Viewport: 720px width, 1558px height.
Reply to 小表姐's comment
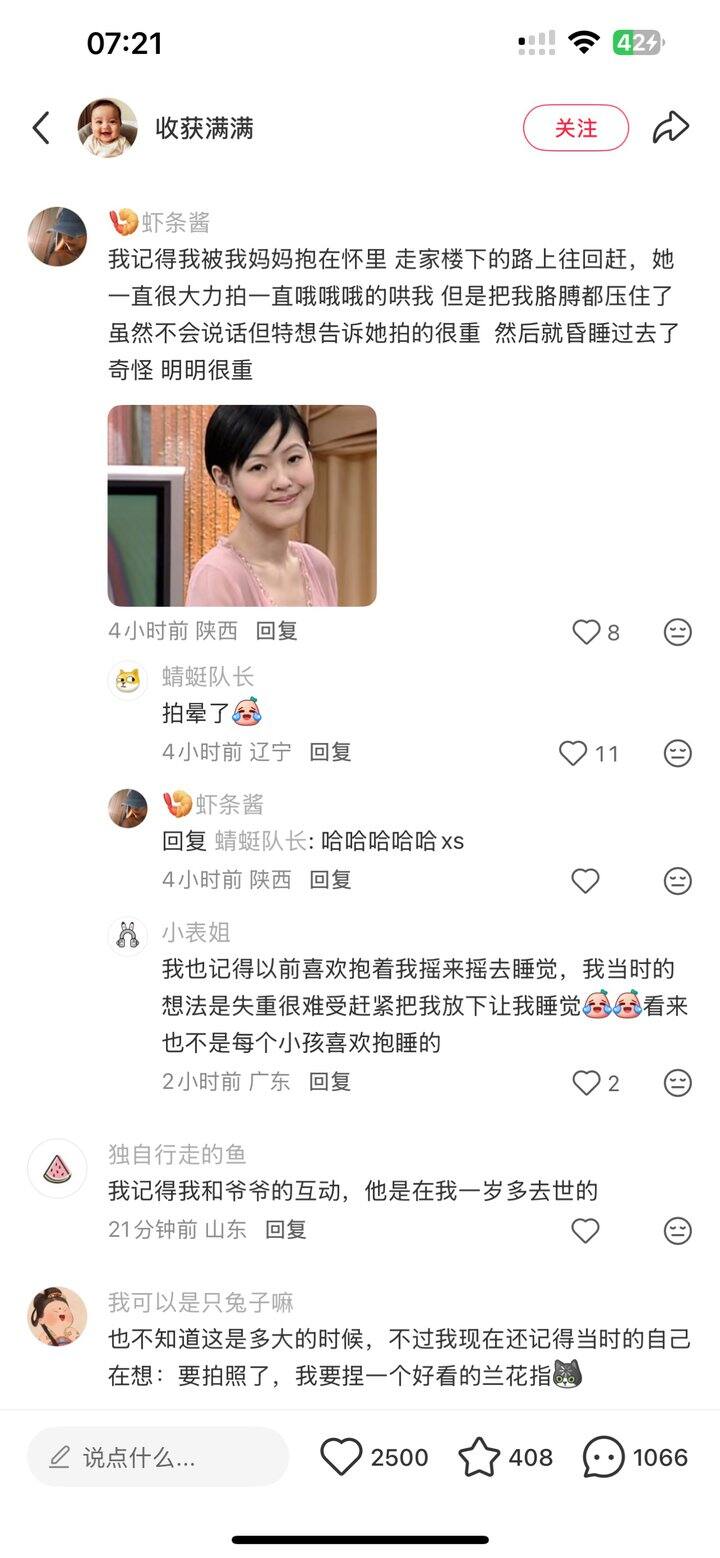(x=330, y=1081)
